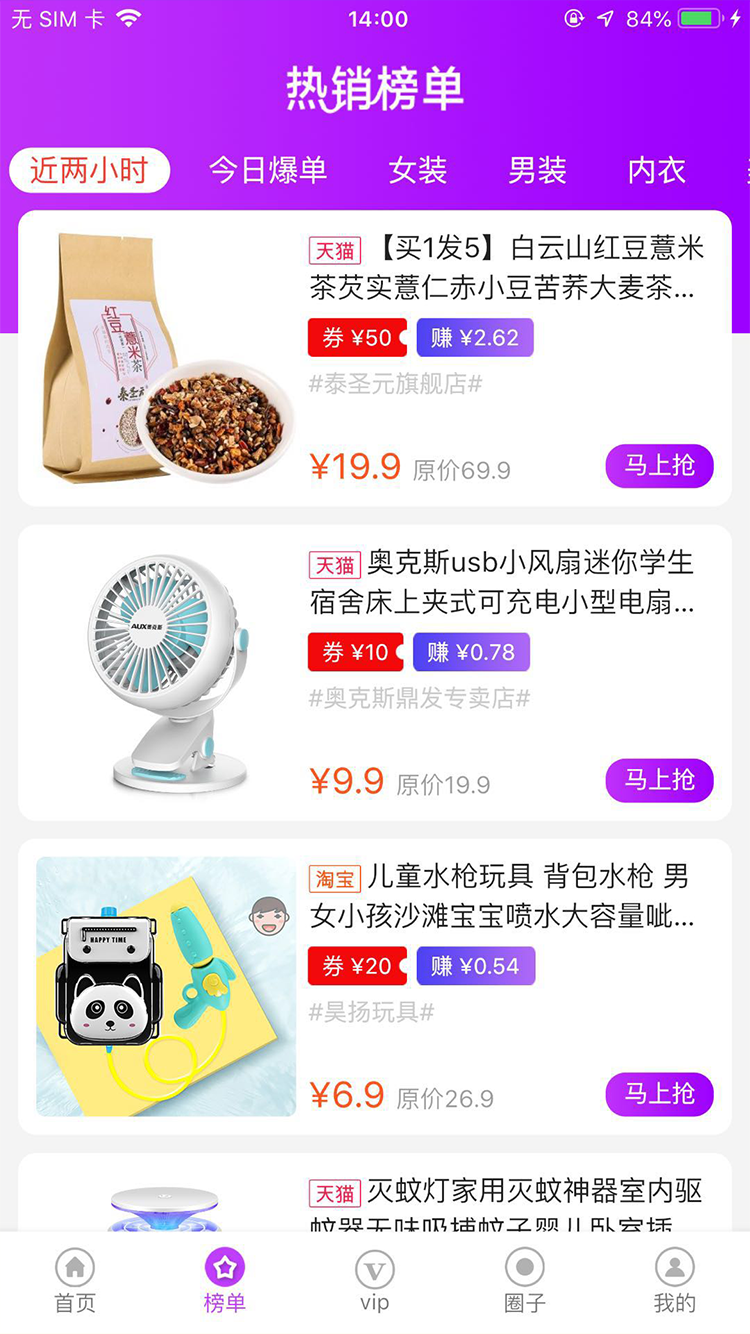
Task: Switch to 内衣 category
Action: coord(657,170)
